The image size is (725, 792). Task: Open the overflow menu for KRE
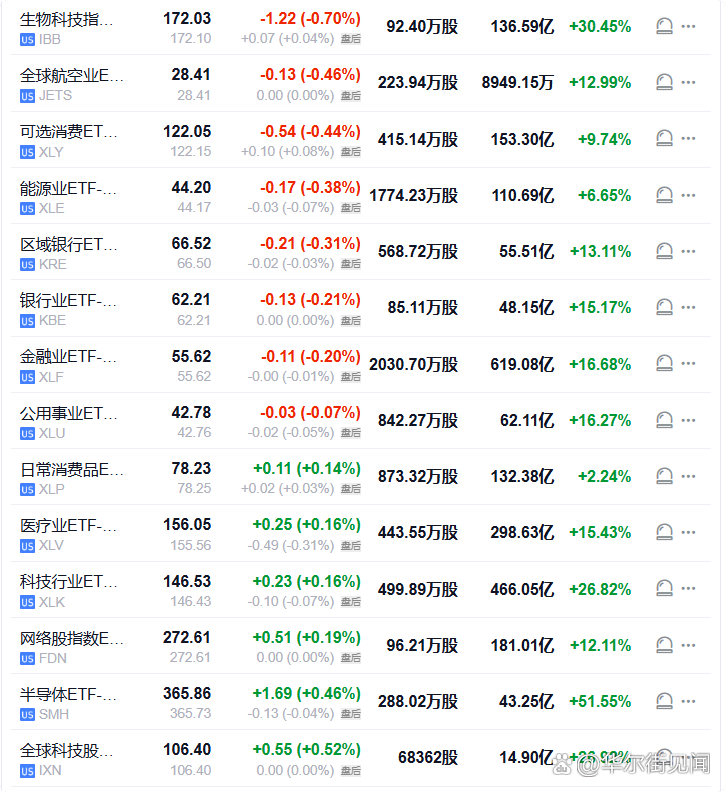pos(688,251)
